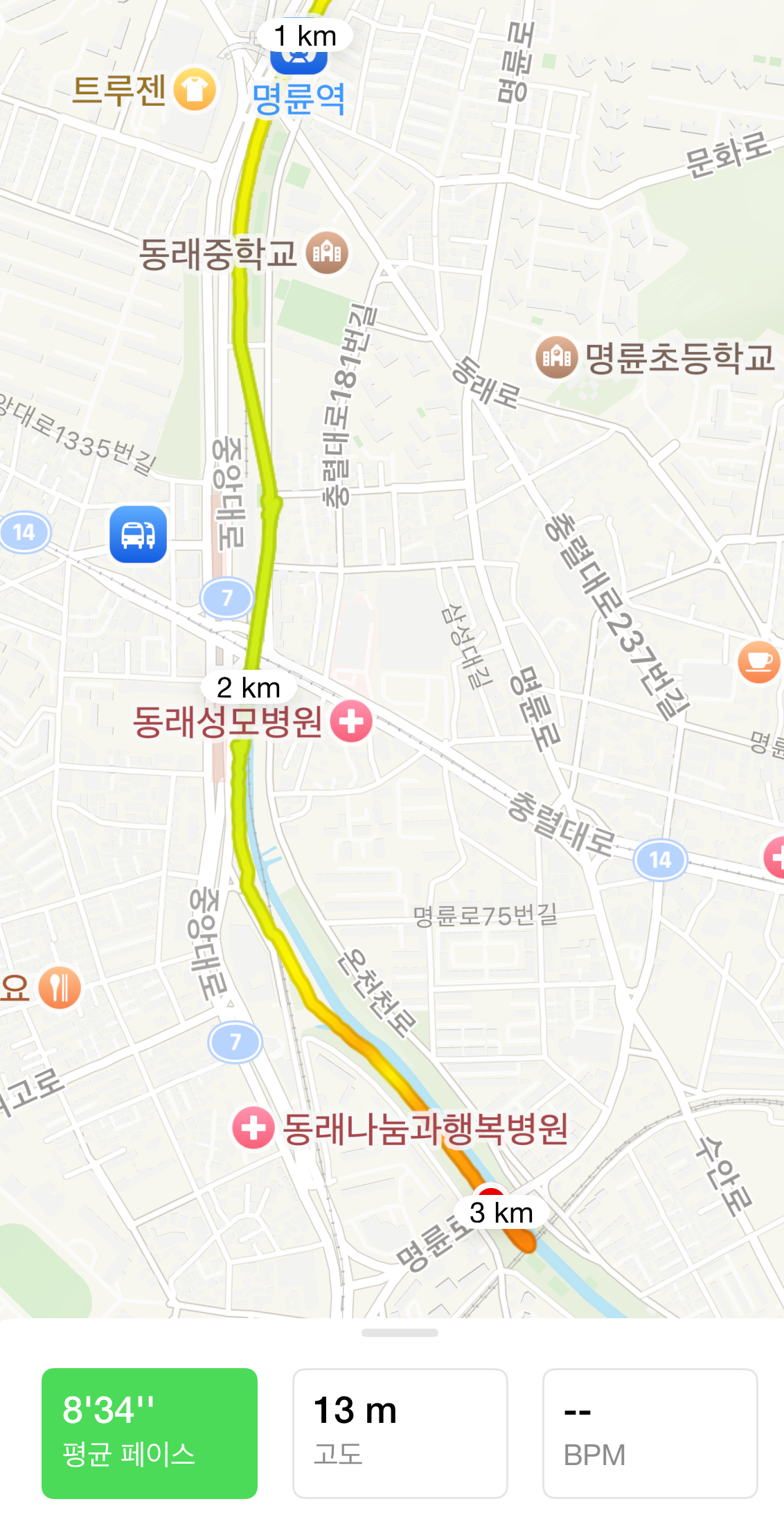Tap the orange cafe marker
The width and height of the screenshot is (784, 1524).
pos(758,662)
